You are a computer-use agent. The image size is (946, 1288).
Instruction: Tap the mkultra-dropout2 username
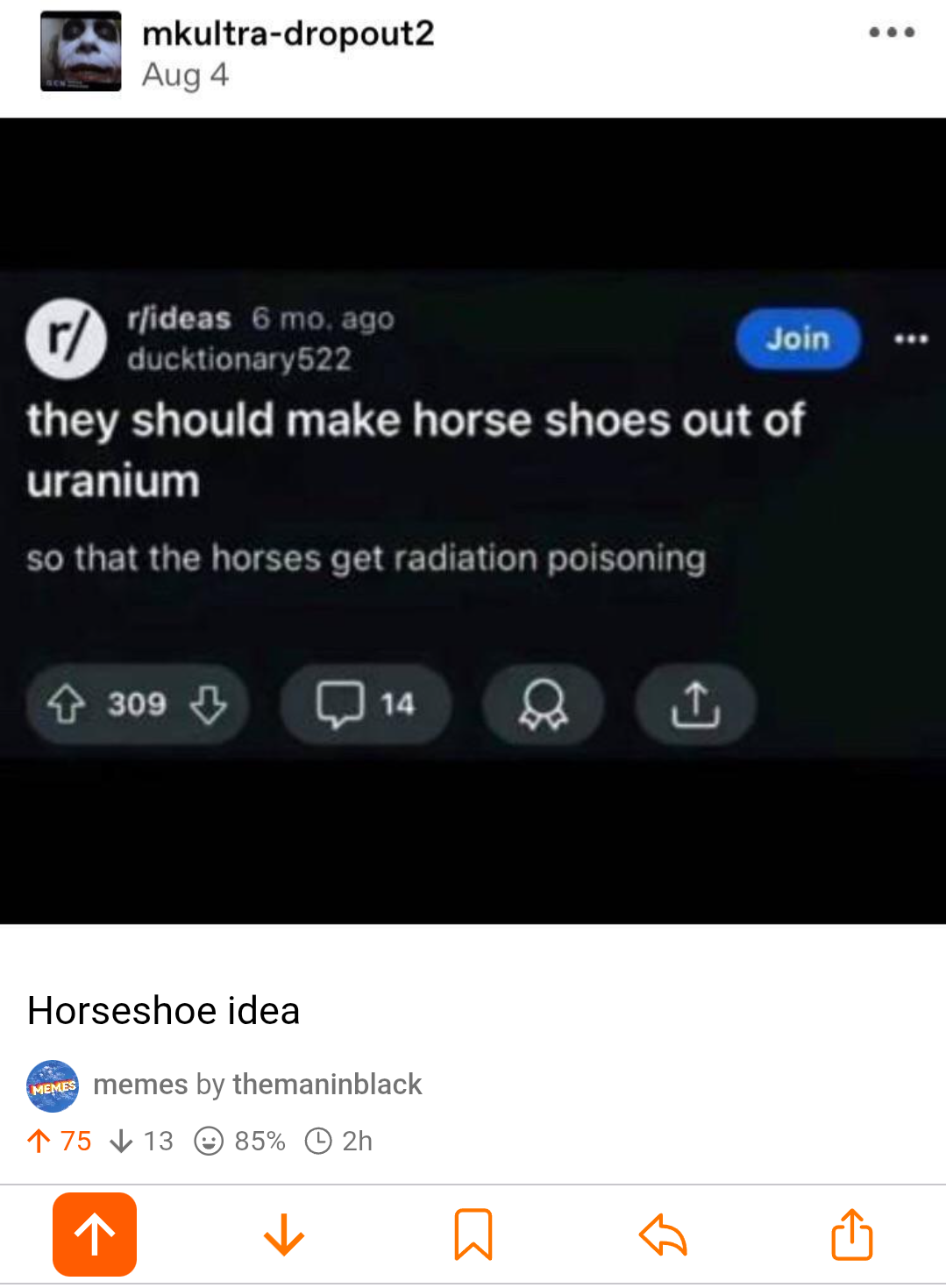(x=288, y=33)
